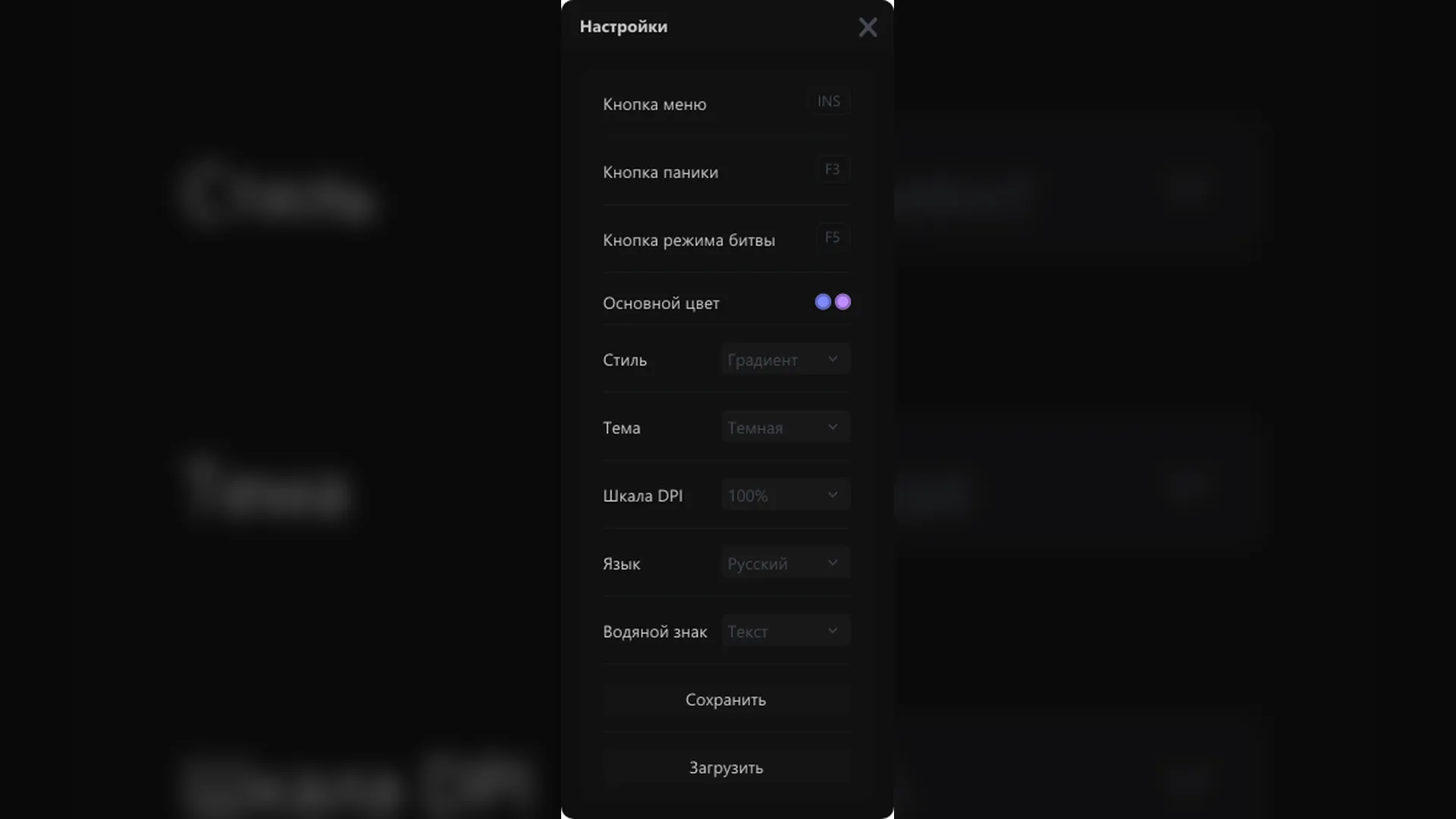Viewport: 1456px width, 819px height.
Task: Pick the blue Основной цвет swatch
Action: click(823, 302)
